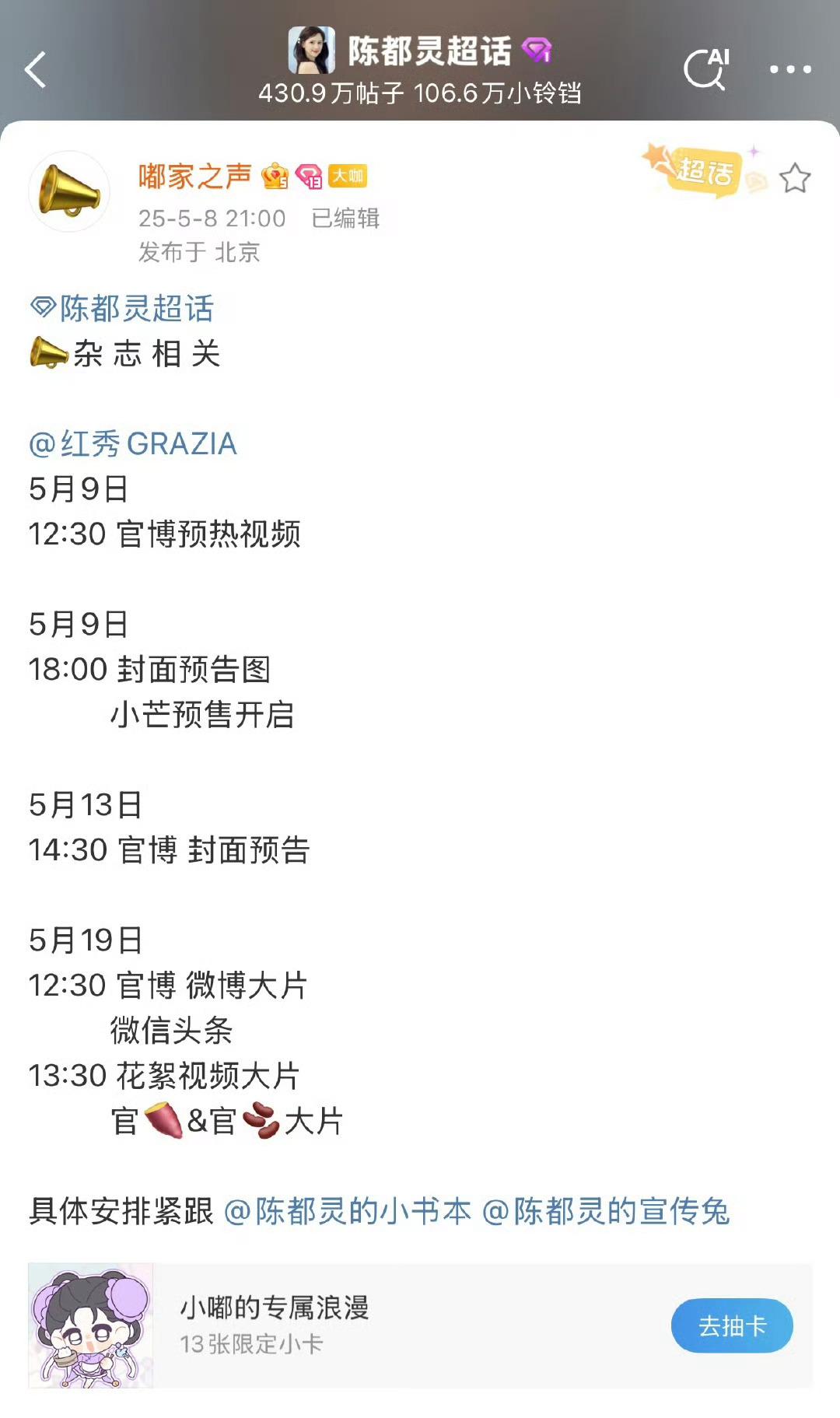Go back using the back arrow

[36, 70]
